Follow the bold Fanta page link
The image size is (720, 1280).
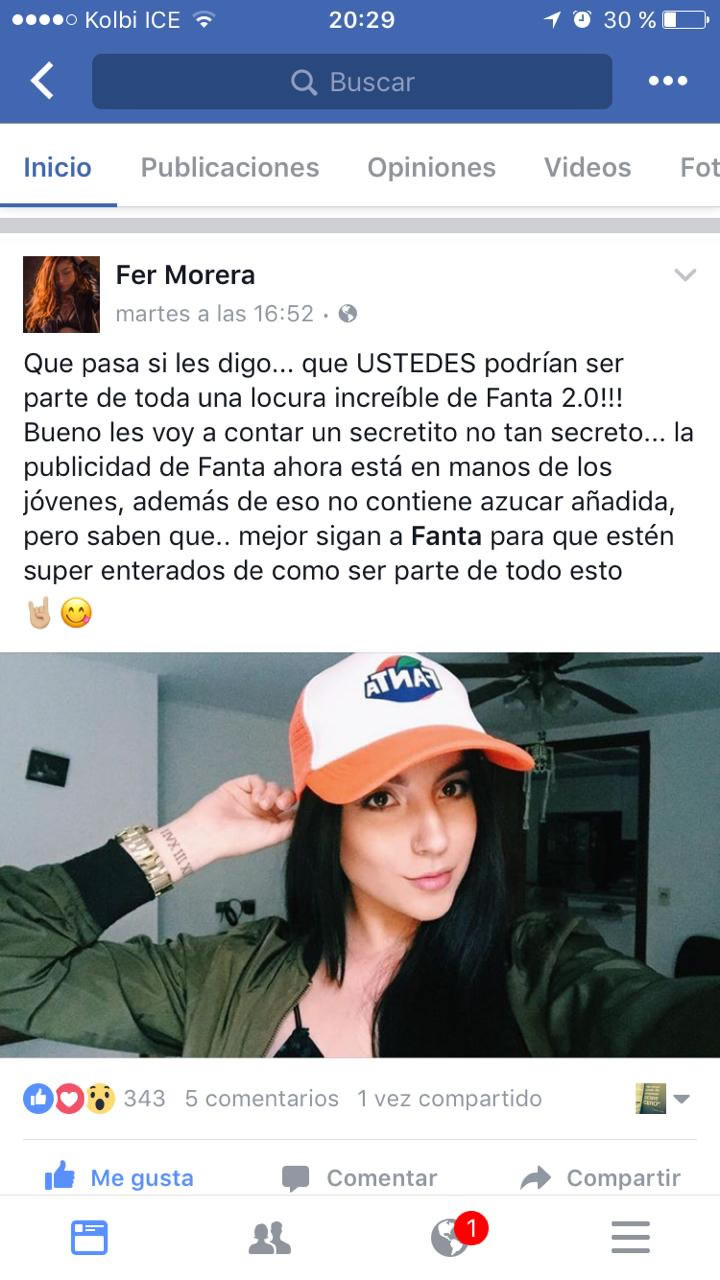click(x=446, y=536)
